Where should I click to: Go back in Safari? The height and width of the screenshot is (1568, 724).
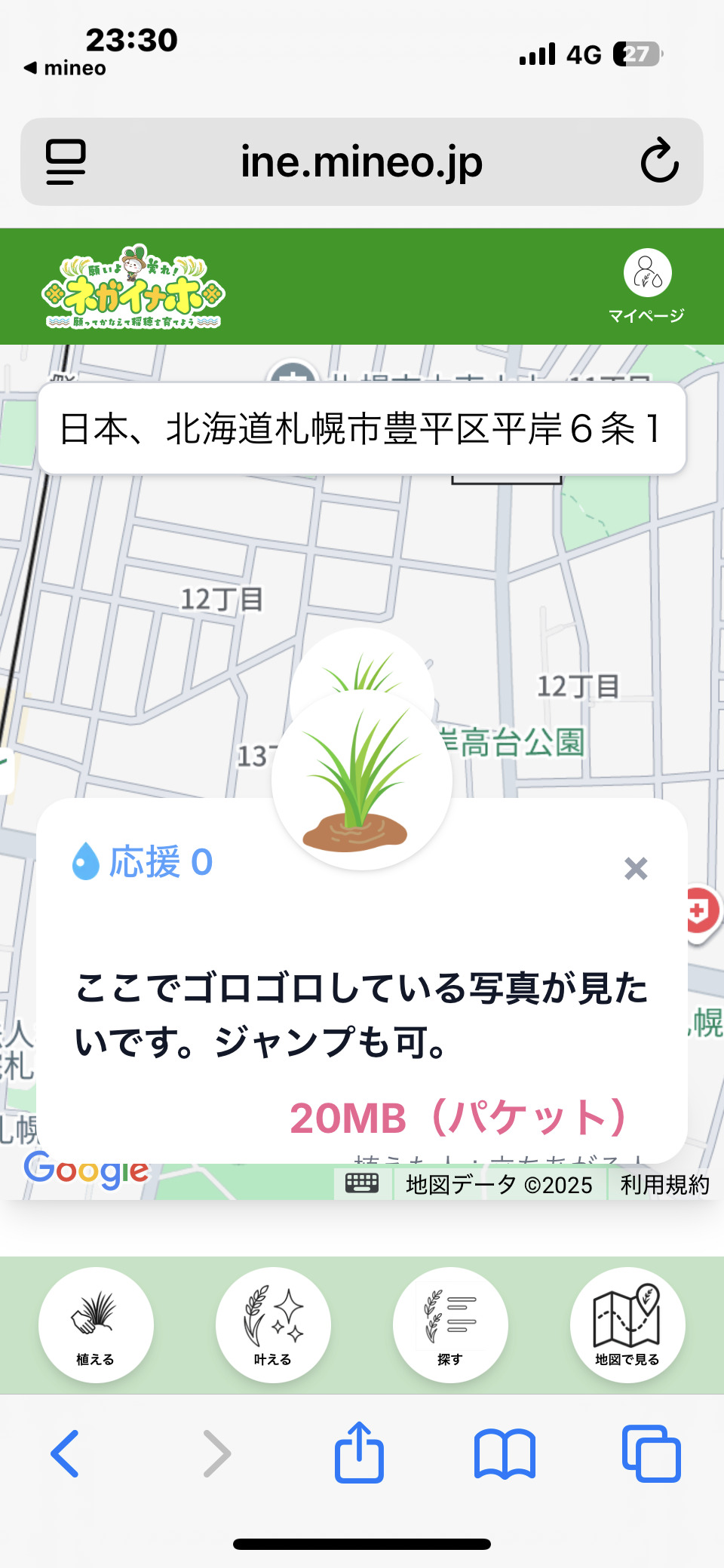(65, 1453)
